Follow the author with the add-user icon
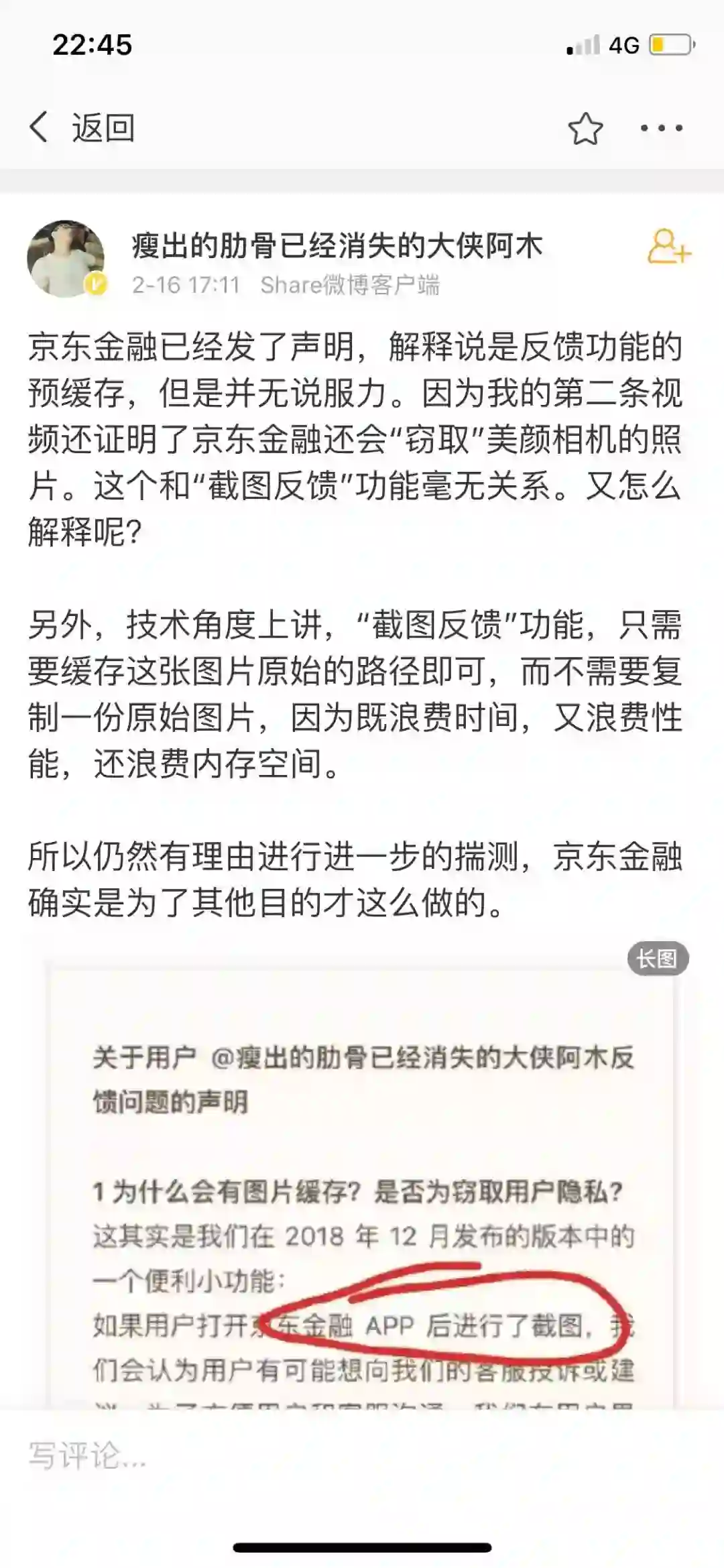 point(668,247)
